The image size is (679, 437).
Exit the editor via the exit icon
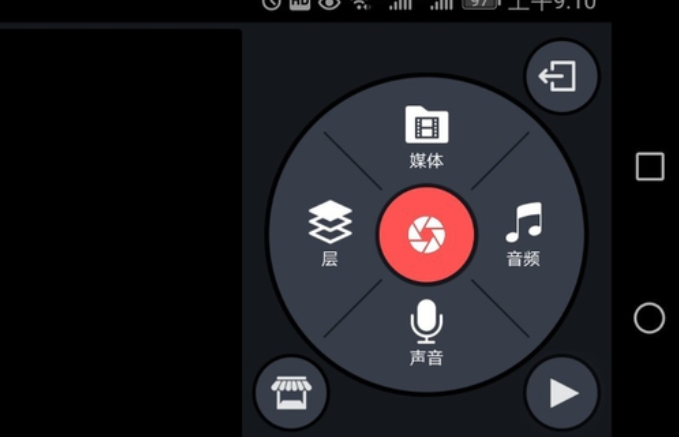[x=561, y=77]
